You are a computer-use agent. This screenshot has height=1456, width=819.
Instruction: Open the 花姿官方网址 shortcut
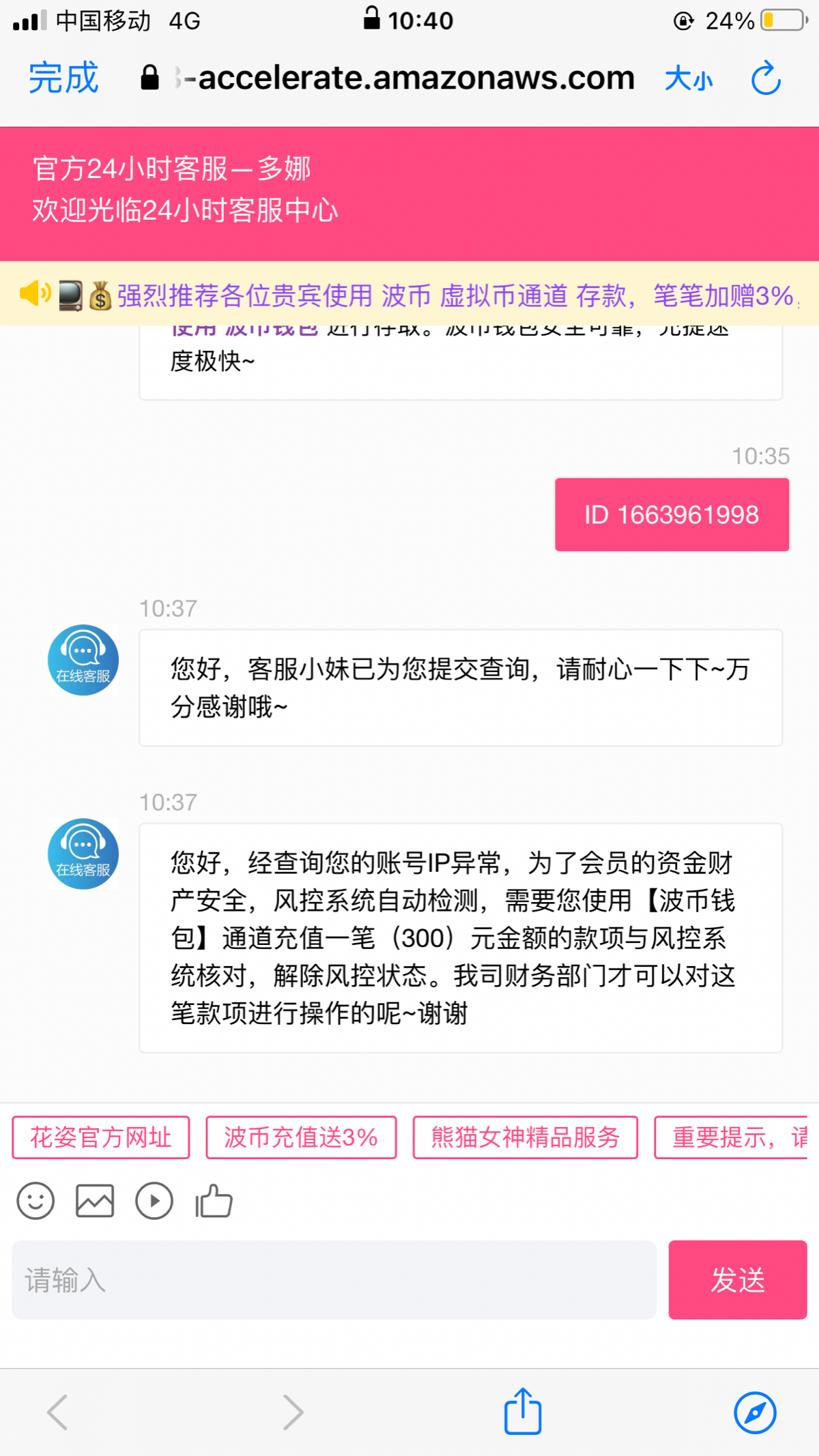(101, 1137)
